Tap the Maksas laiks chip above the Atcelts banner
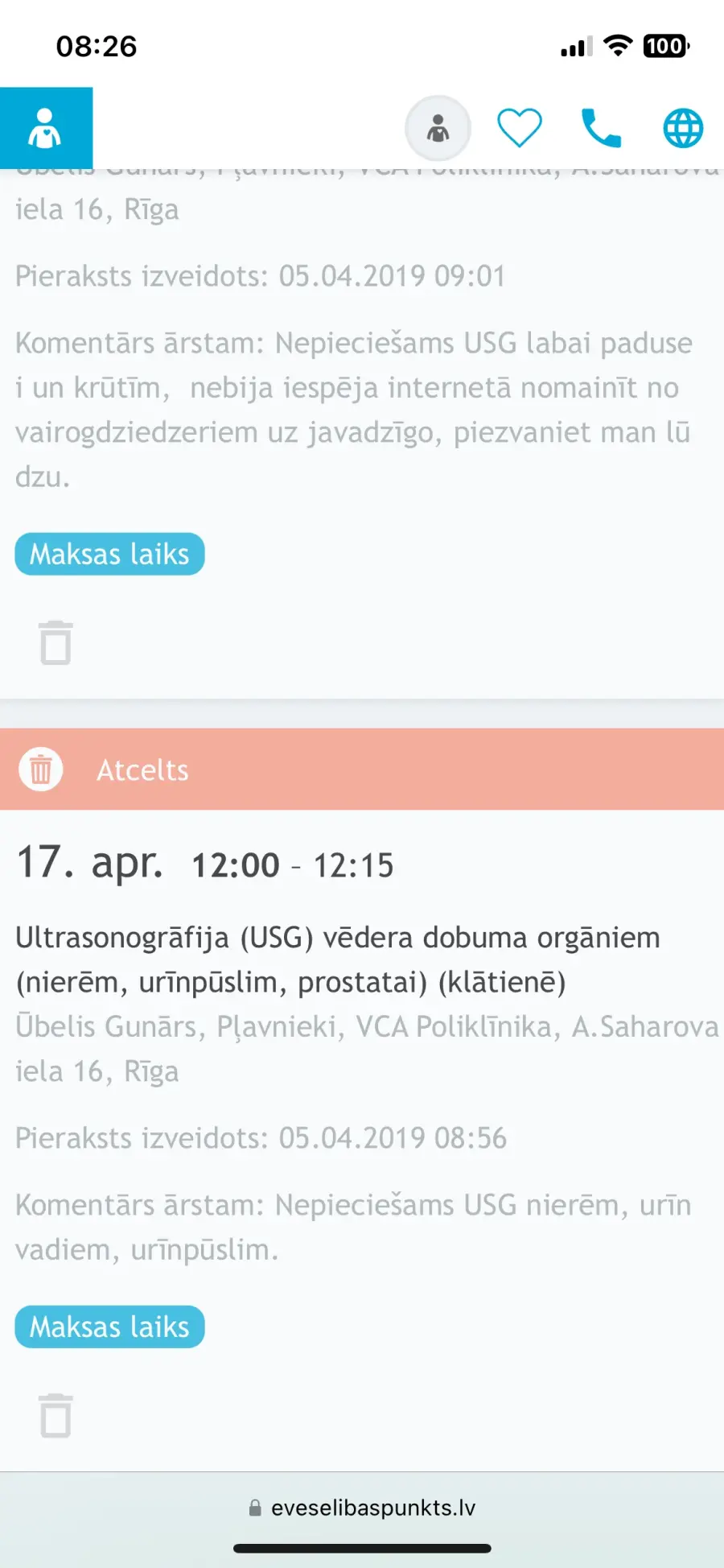724x1568 pixels. coord(109,554)
